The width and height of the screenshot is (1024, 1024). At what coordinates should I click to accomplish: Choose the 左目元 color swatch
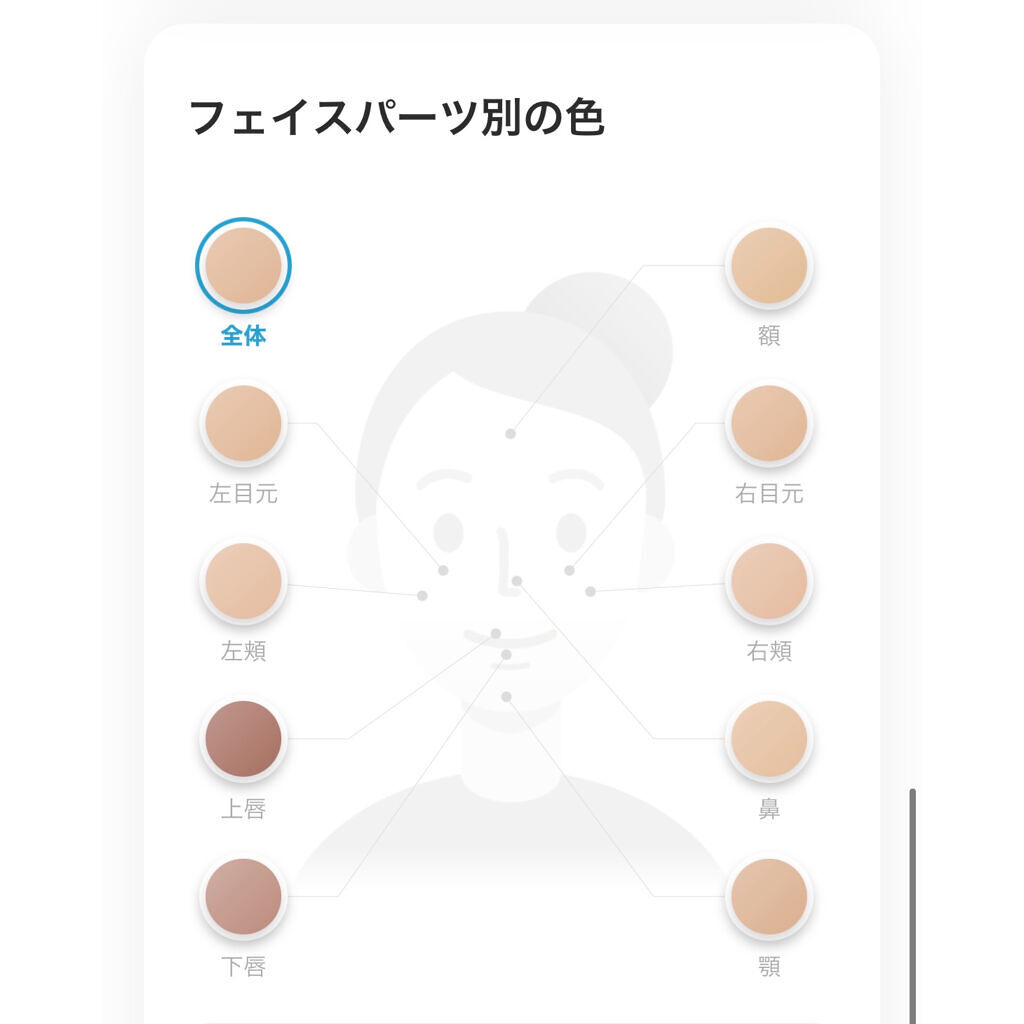[243, 423]
